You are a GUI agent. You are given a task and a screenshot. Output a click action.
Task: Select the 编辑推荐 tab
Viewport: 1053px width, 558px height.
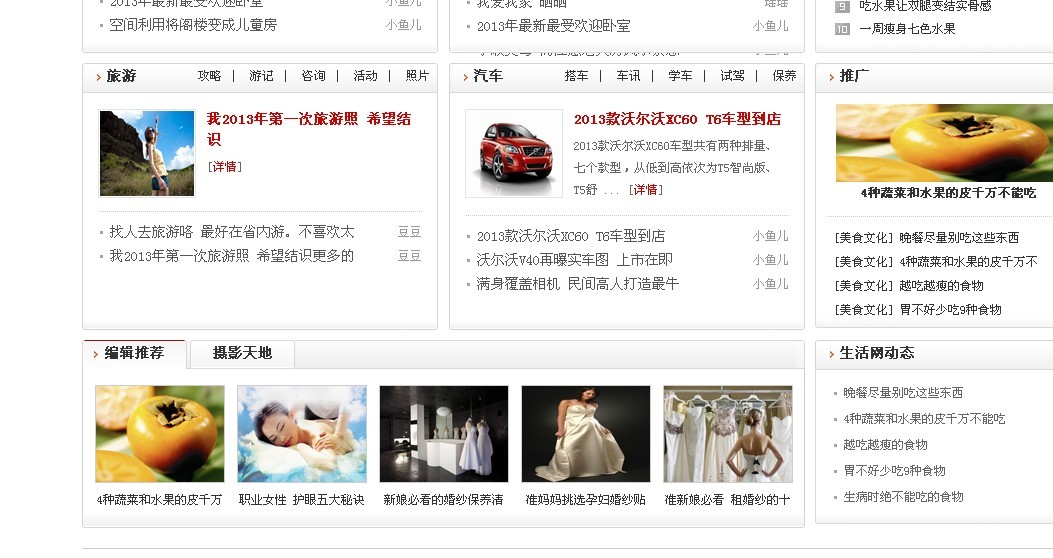135,353
